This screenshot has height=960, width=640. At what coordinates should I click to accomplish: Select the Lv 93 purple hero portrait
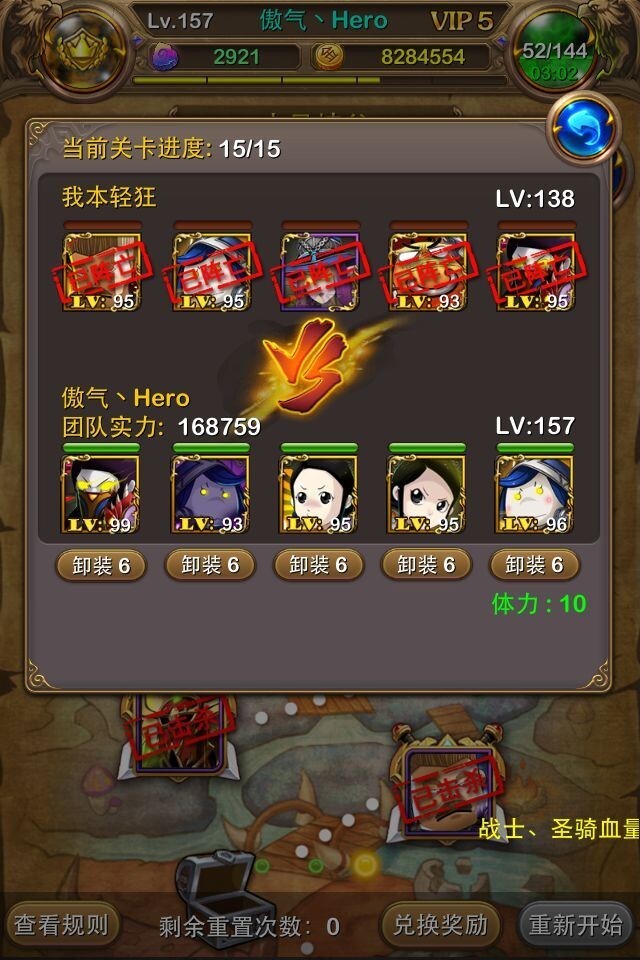(210, 495)
